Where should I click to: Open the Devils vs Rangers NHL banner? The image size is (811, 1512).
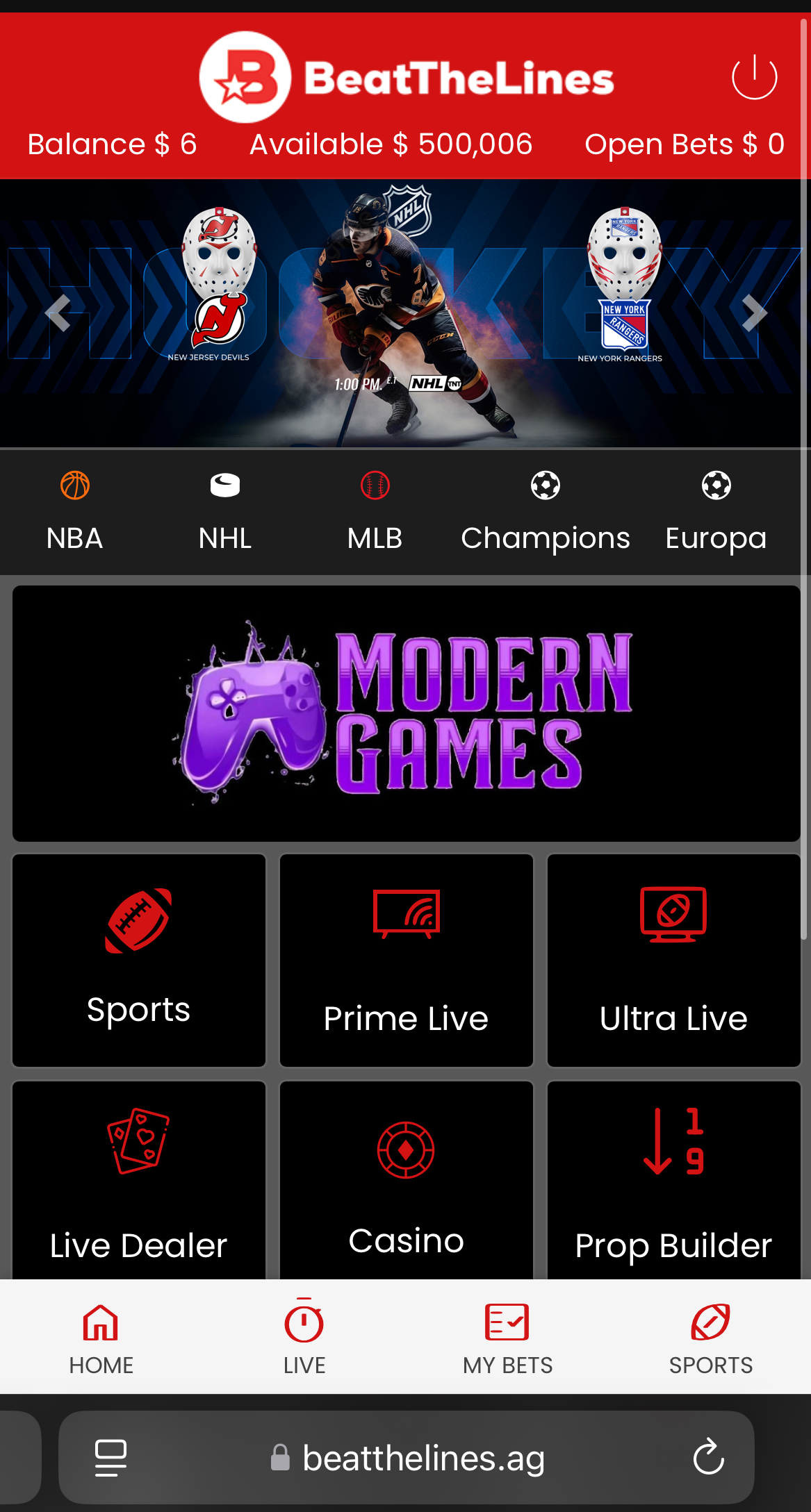pos(405,313)
